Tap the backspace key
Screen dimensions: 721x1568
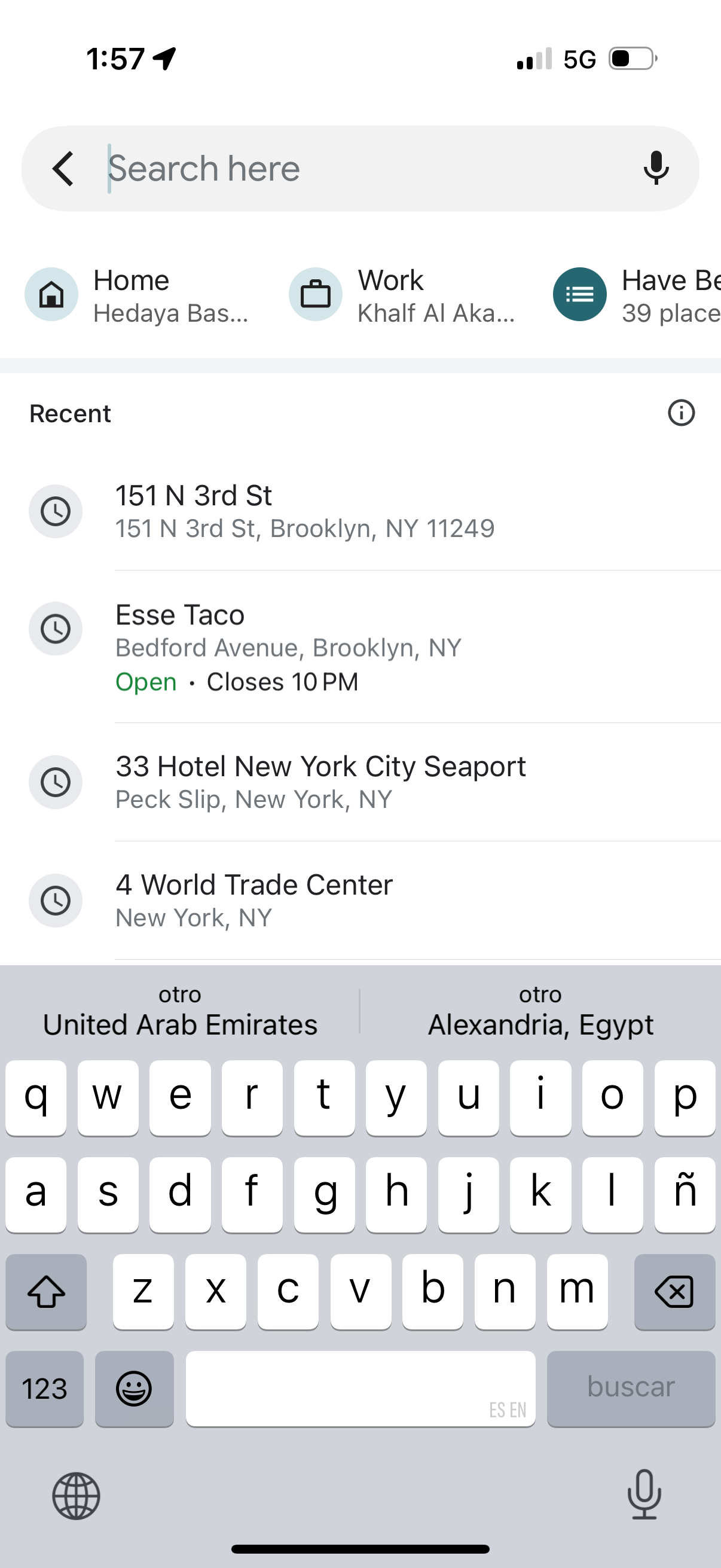pyautogui.click(x=675, y=1291)
